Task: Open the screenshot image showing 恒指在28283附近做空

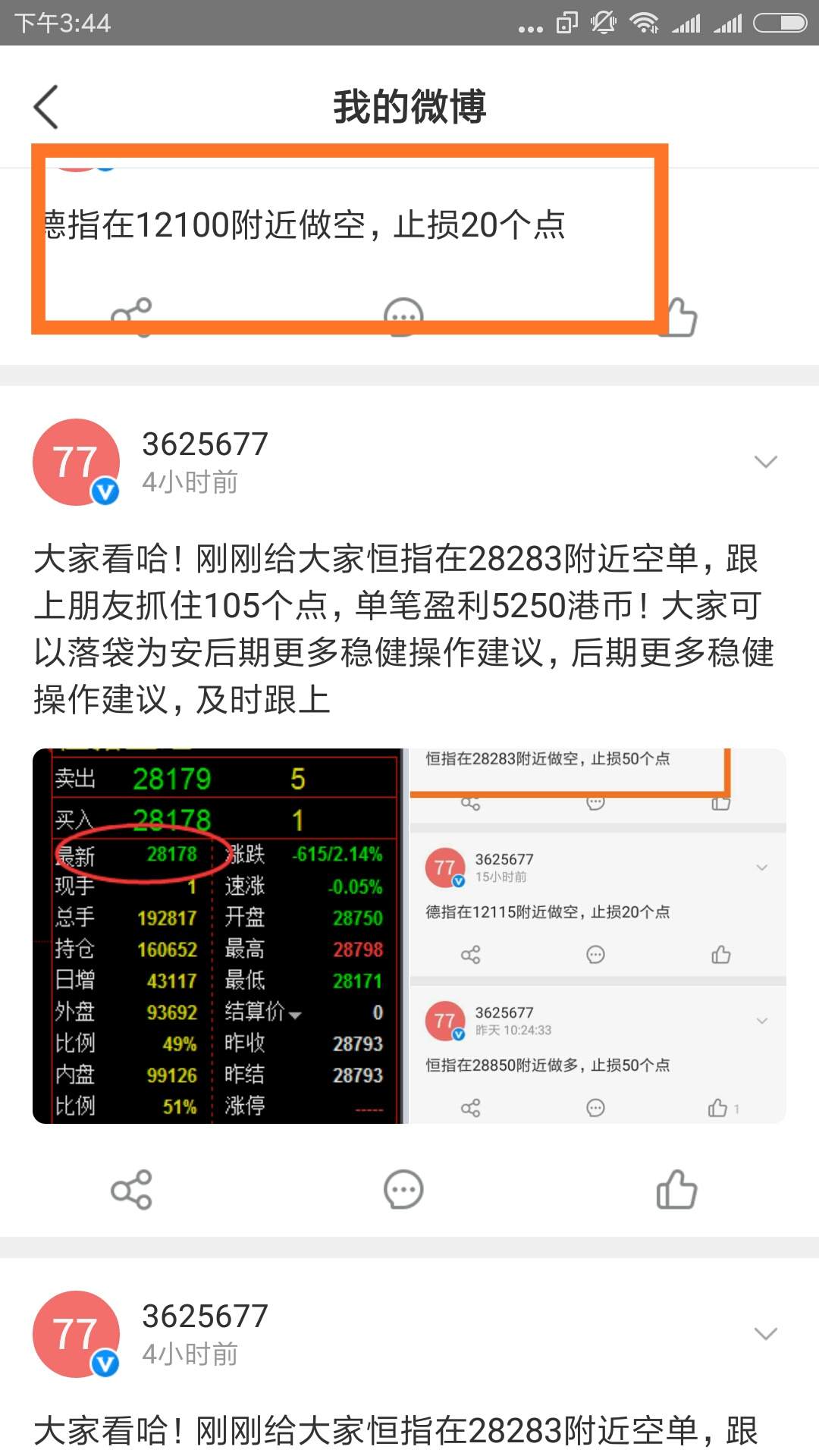Action: pos(598,936)
